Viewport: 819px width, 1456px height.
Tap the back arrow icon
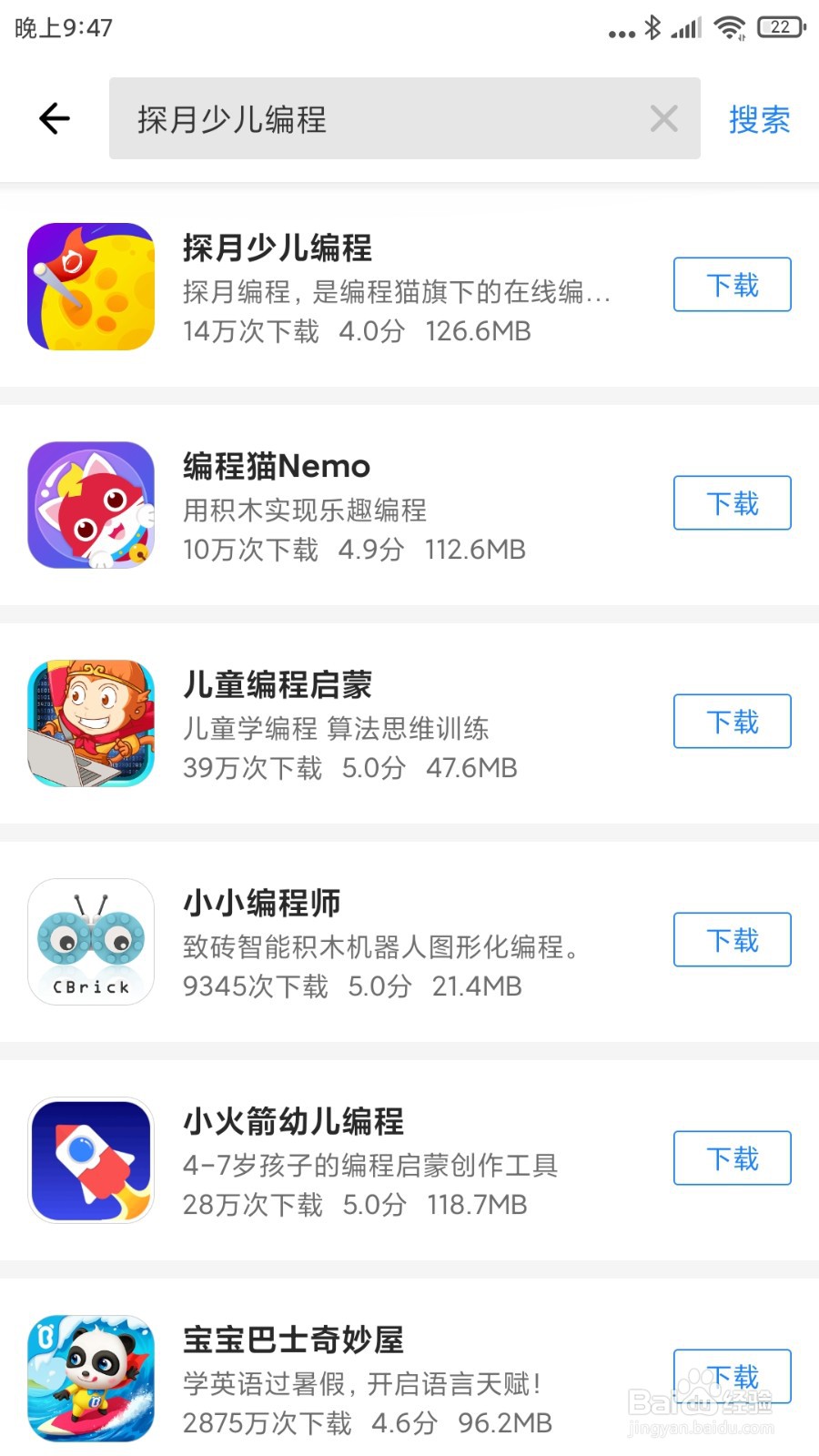pos(54,118)
